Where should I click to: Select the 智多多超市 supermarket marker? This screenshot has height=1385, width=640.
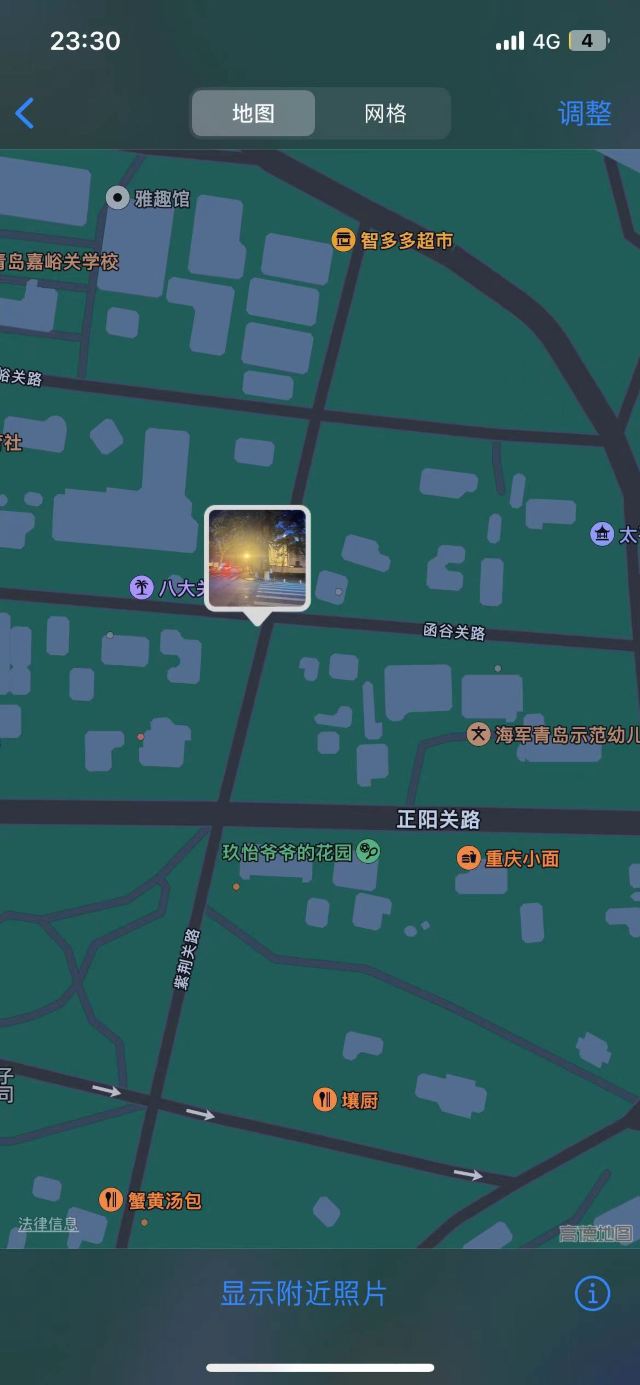[344, 240]
